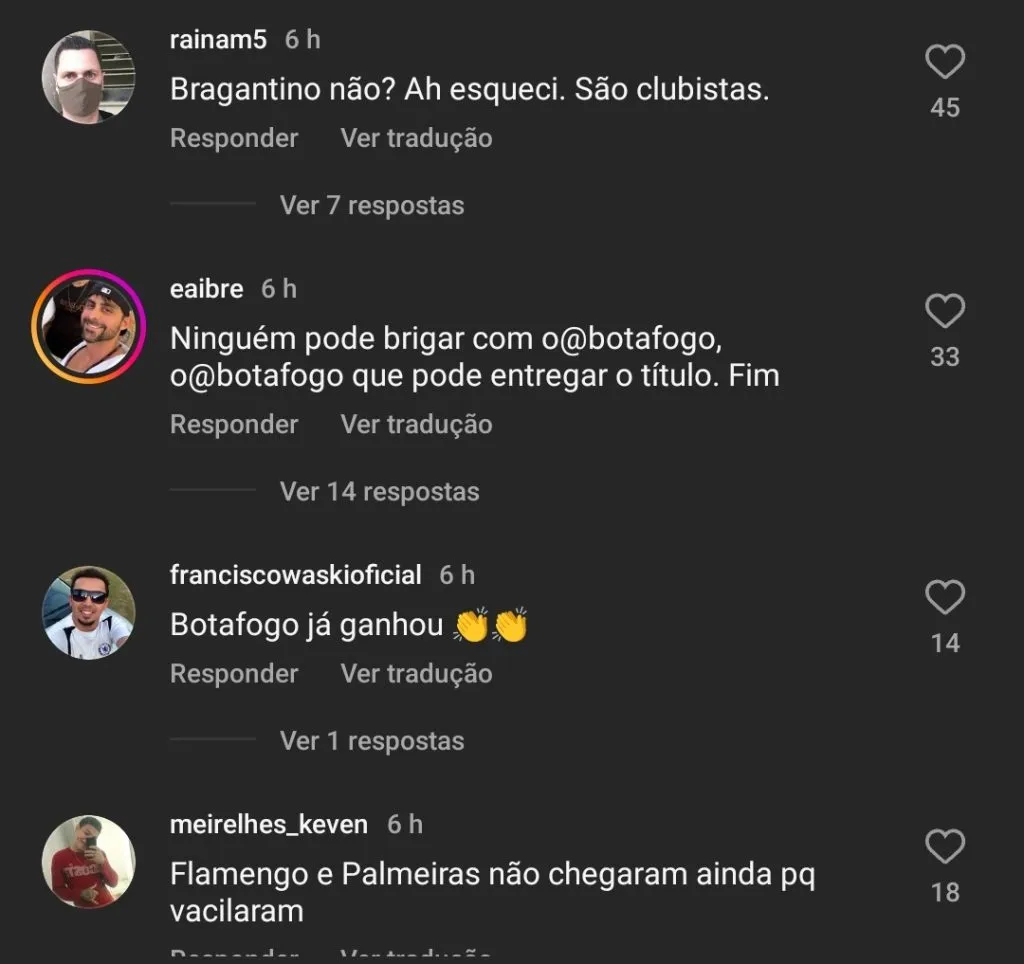Tap Ver tradução under franciscowaskioficial's comment
Screen dimensions: 1024x964
click(x=416, y=674)
